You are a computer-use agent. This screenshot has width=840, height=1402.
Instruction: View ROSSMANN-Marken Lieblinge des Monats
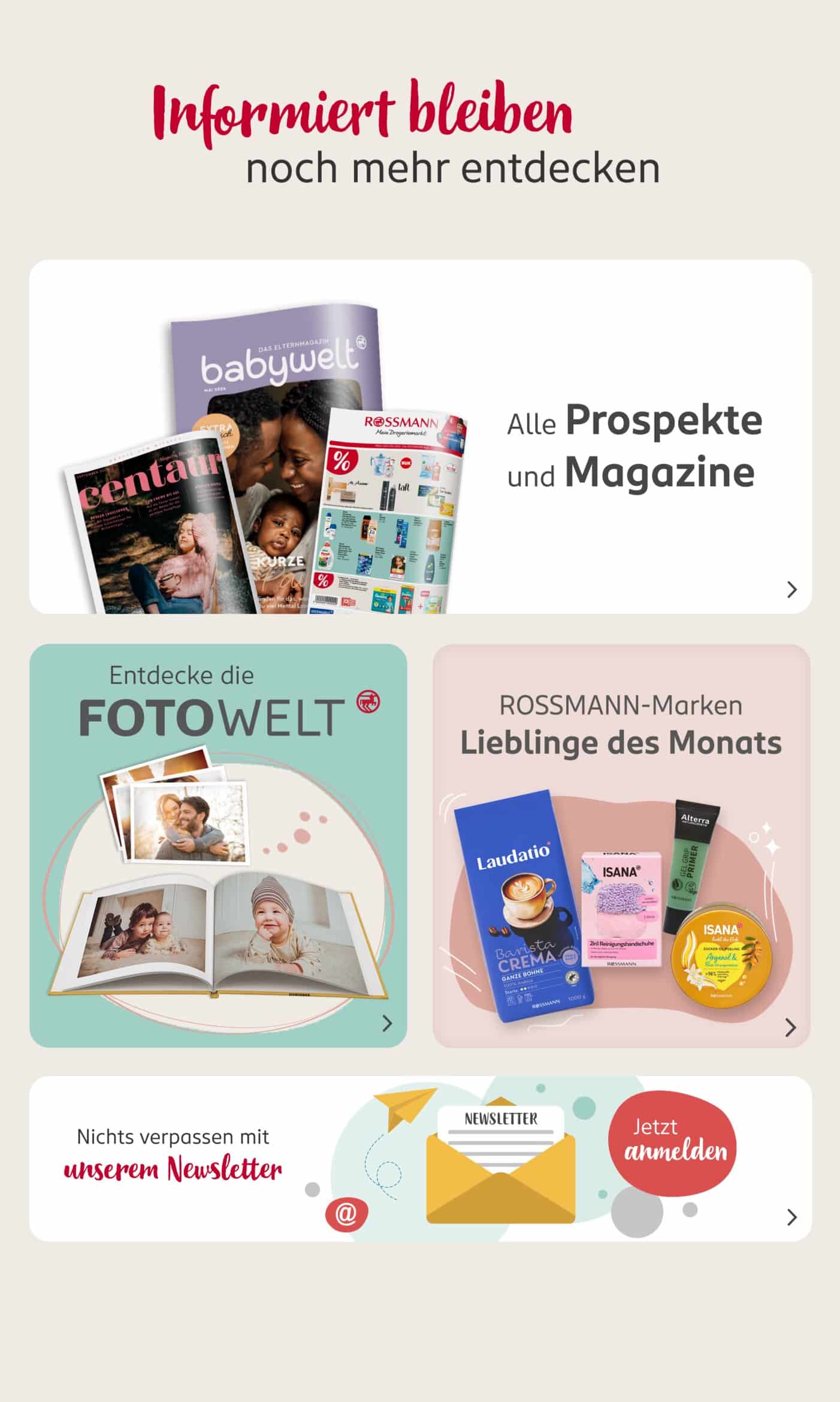pyautogui.click(x=621, y=846)
